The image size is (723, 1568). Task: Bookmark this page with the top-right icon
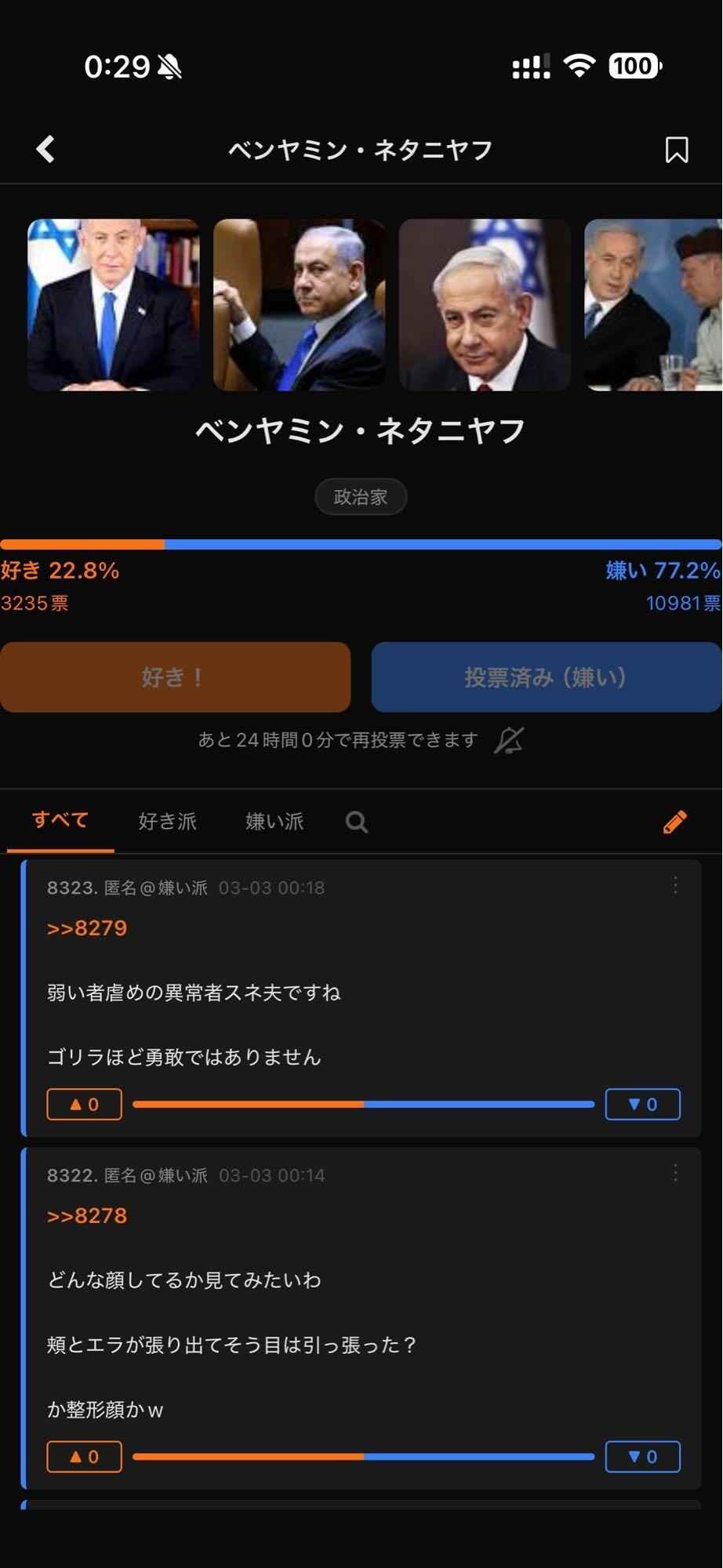(676, 150)
